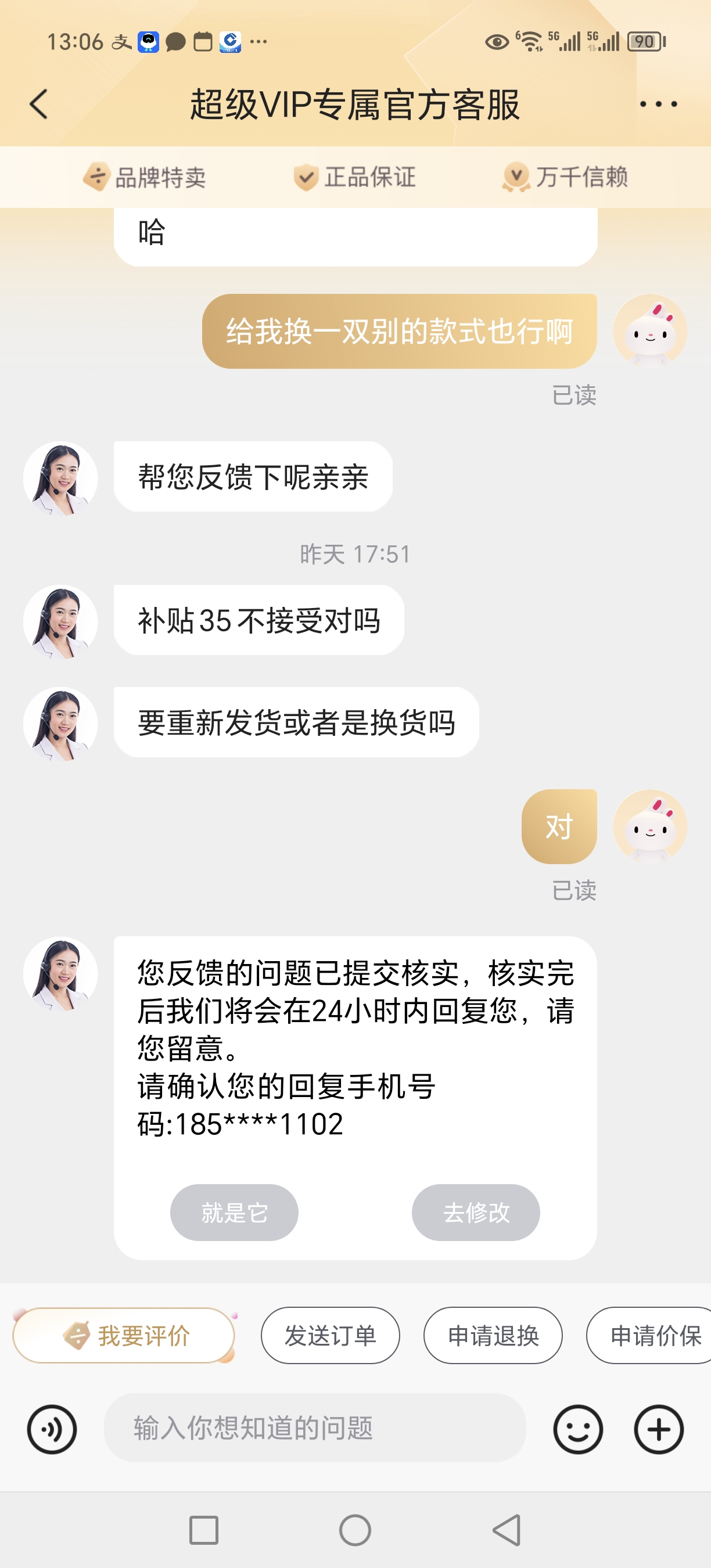This screenshot has width=711, height=1568.
Task: Choose 申请退换 to request a return
Action: 493,1336
